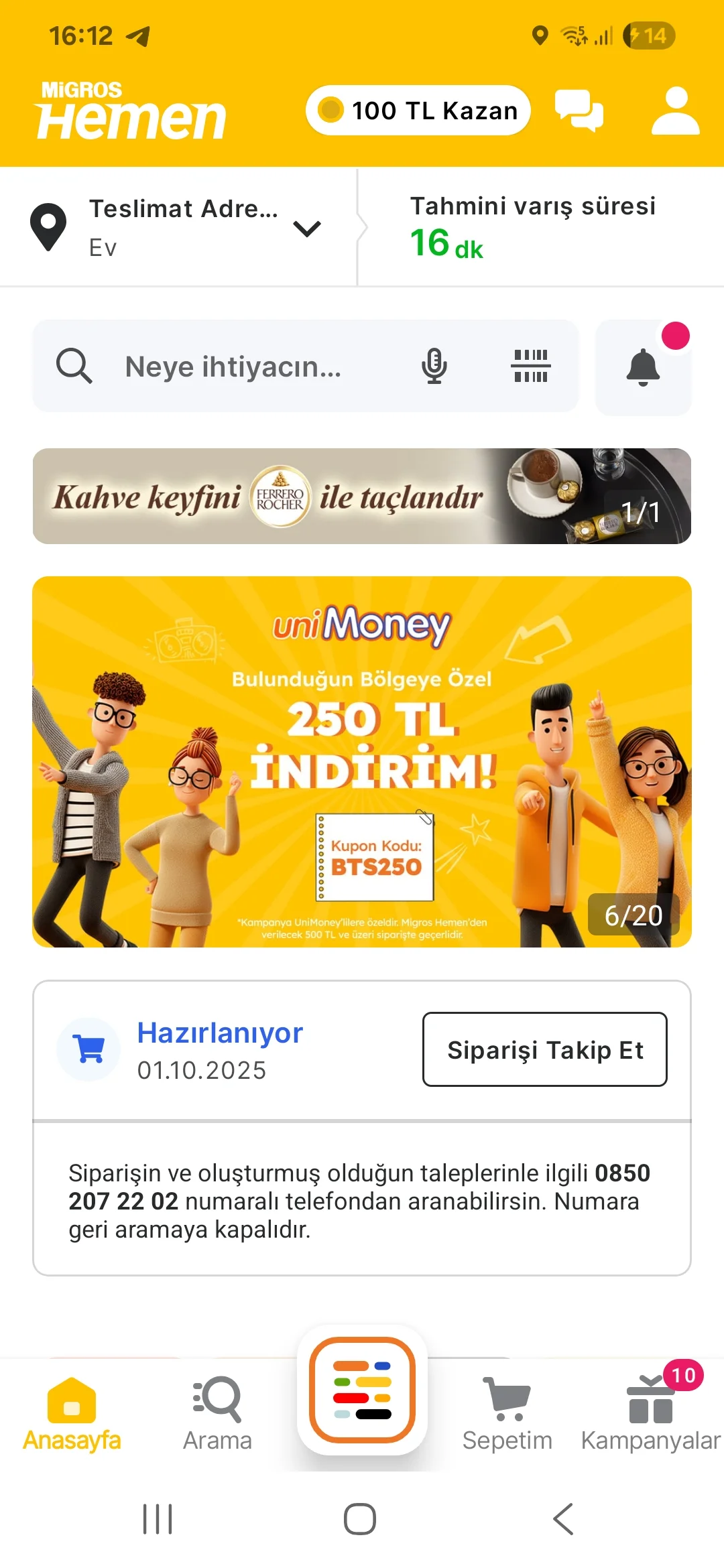
Task: Open the uniMoney 250 TL discount banner
Action: tap(361, 761)
